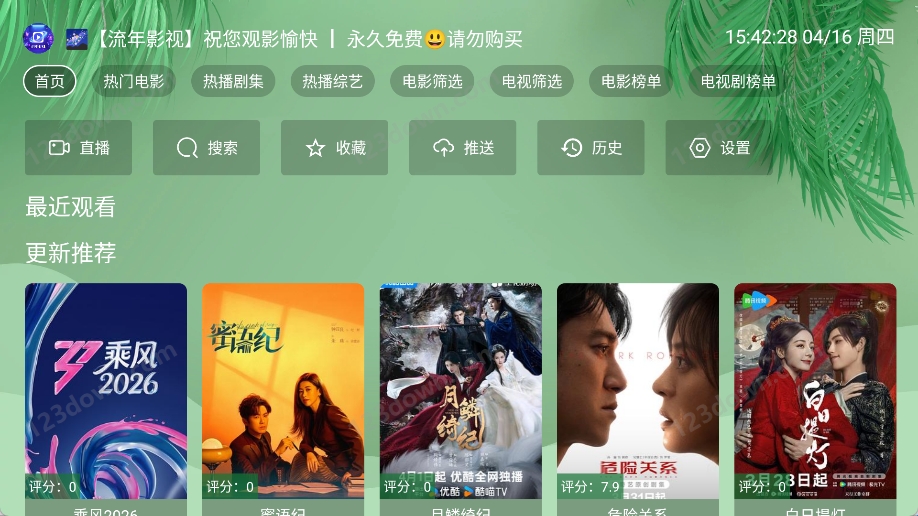Open 危险关系 rated 7.9
The image size is (918, 516).
click(638, 390)
